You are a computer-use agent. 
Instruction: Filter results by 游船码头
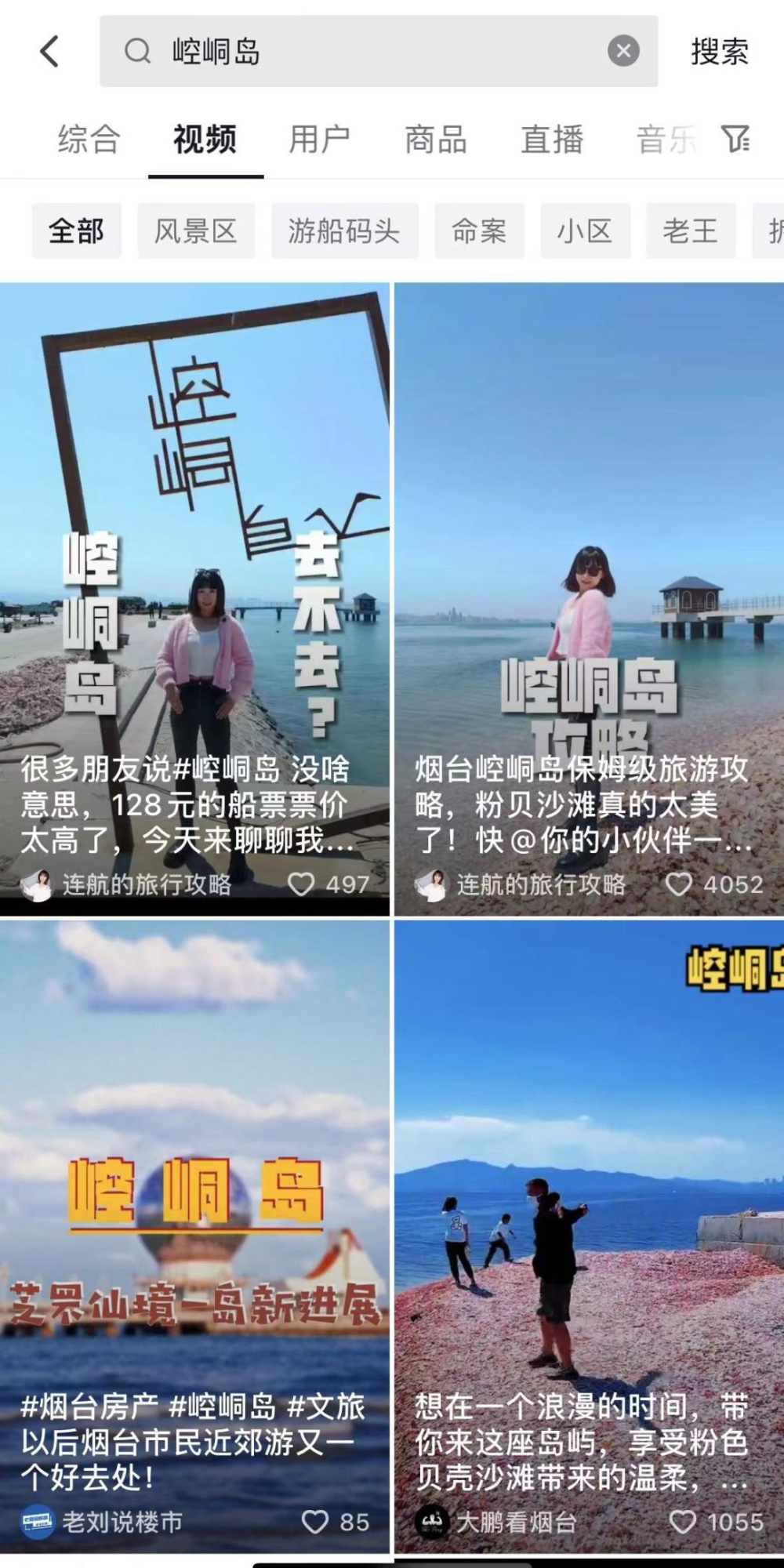[x=344, y=231]
